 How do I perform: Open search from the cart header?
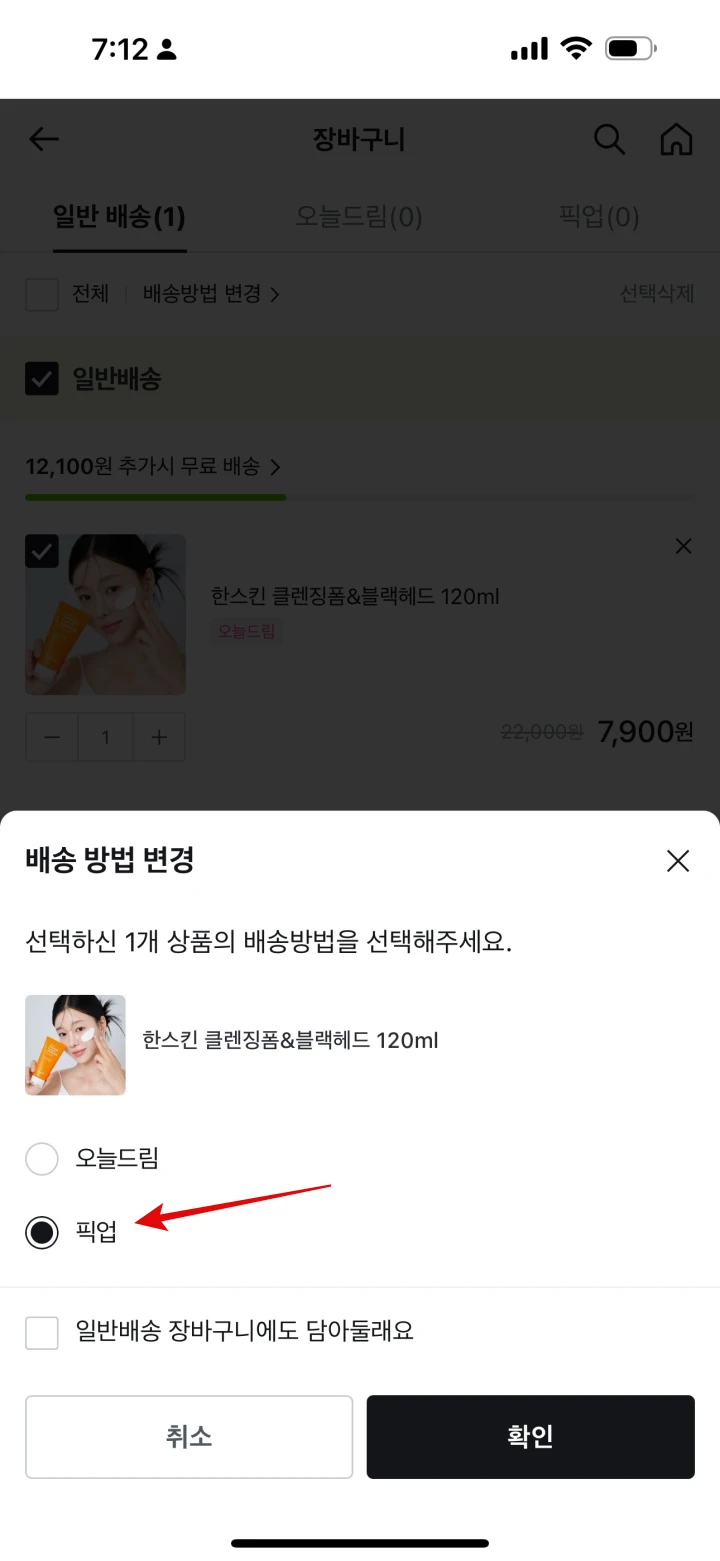tap(609, 140)
